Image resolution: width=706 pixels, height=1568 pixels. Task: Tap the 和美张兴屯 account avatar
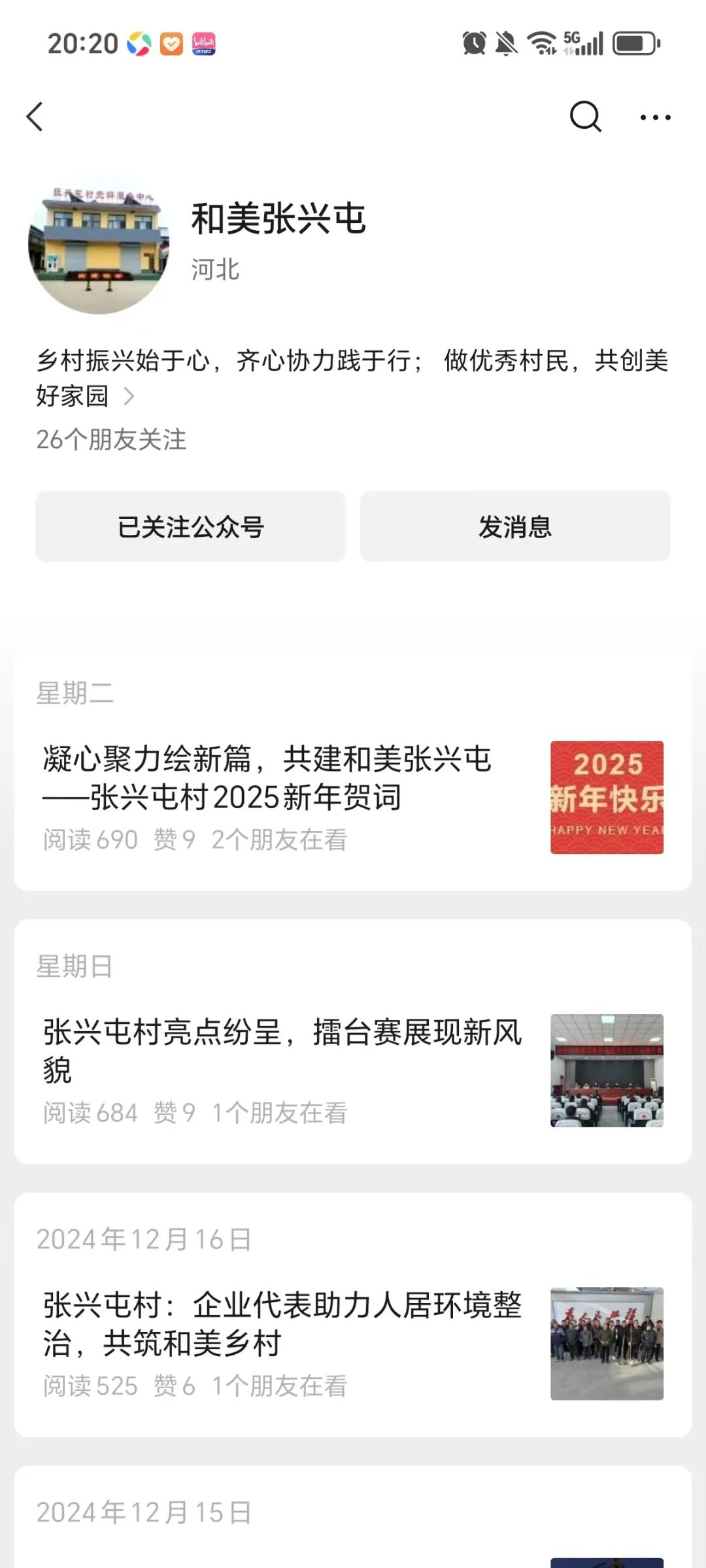click(99, 244)
